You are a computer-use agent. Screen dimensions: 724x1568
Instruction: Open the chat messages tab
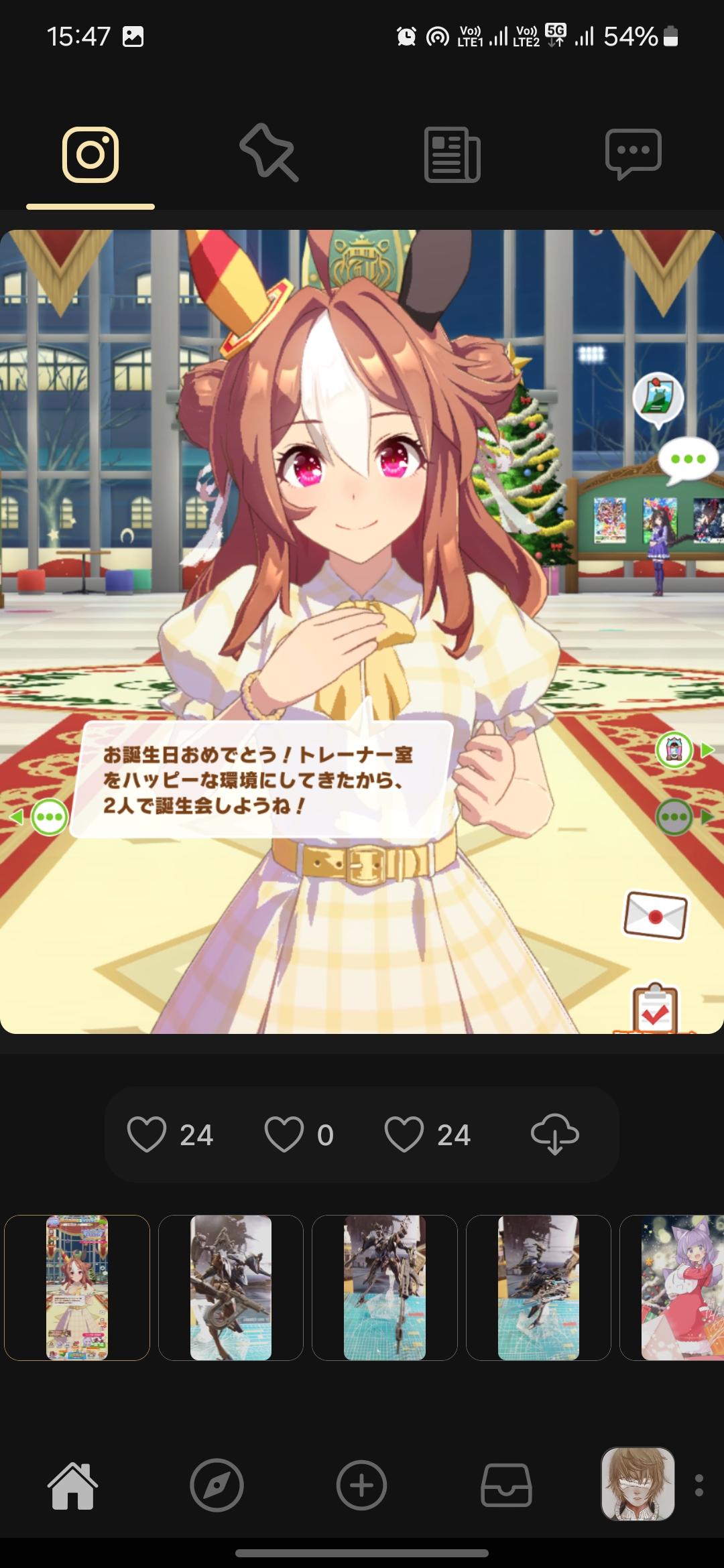pos(633,154)
